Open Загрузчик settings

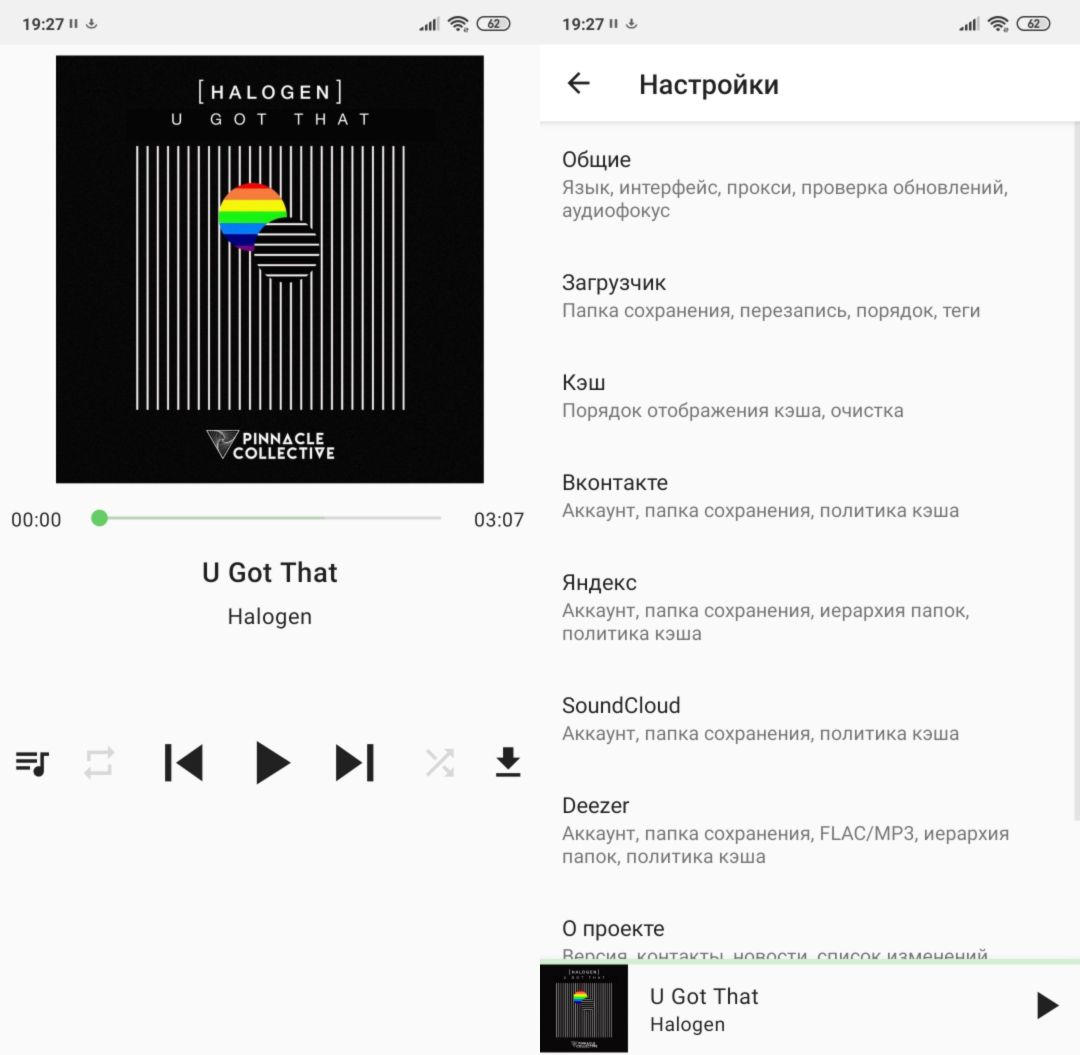[800, 296]
